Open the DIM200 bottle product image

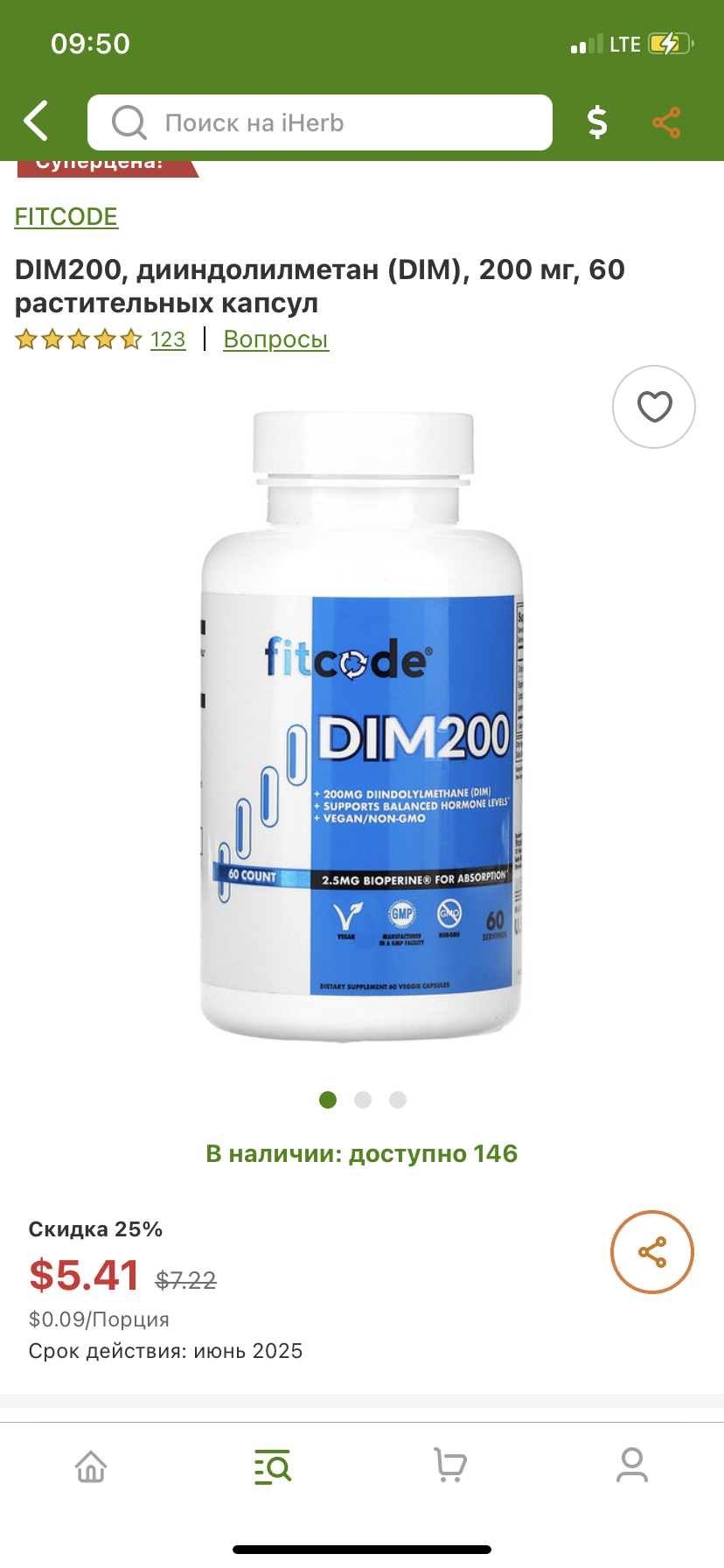[x=362, y=726]
